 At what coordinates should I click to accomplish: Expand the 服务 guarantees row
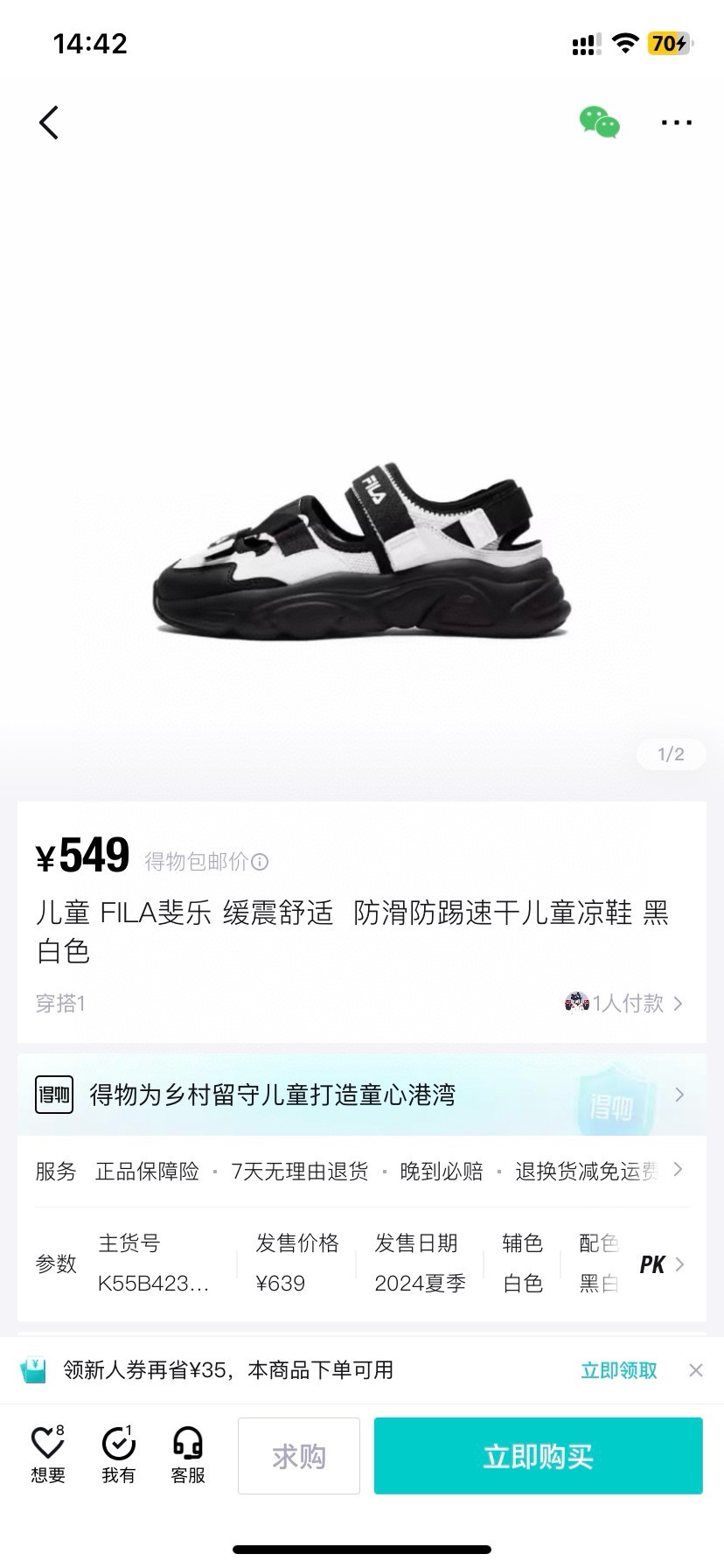tap(678, 1169)
